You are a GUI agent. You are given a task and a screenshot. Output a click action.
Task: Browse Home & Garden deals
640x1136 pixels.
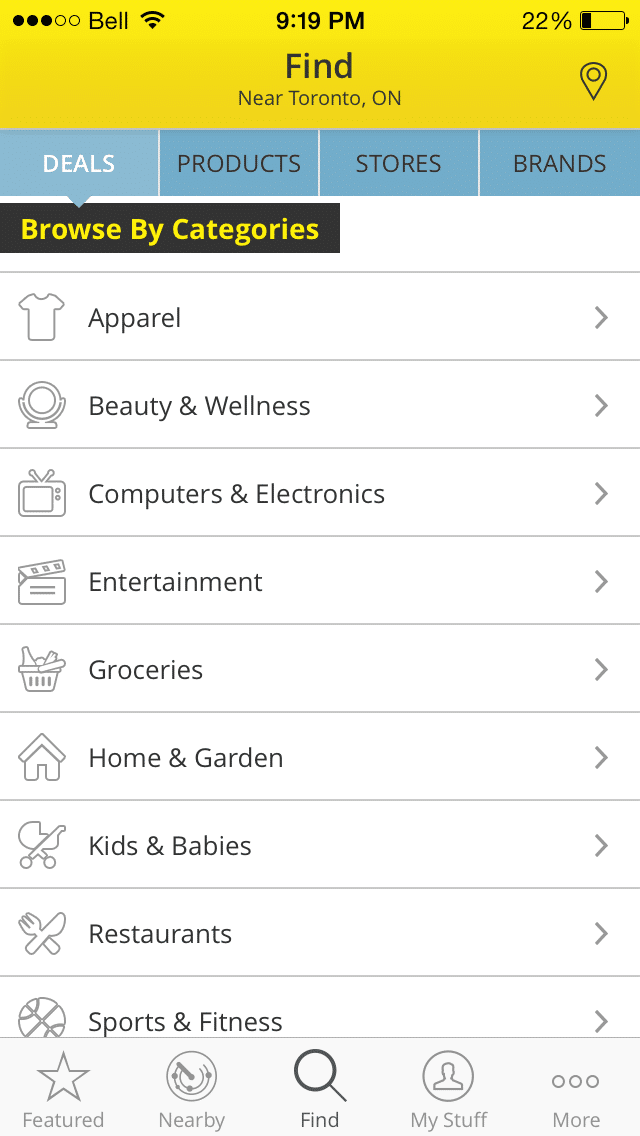click(320, 757)
